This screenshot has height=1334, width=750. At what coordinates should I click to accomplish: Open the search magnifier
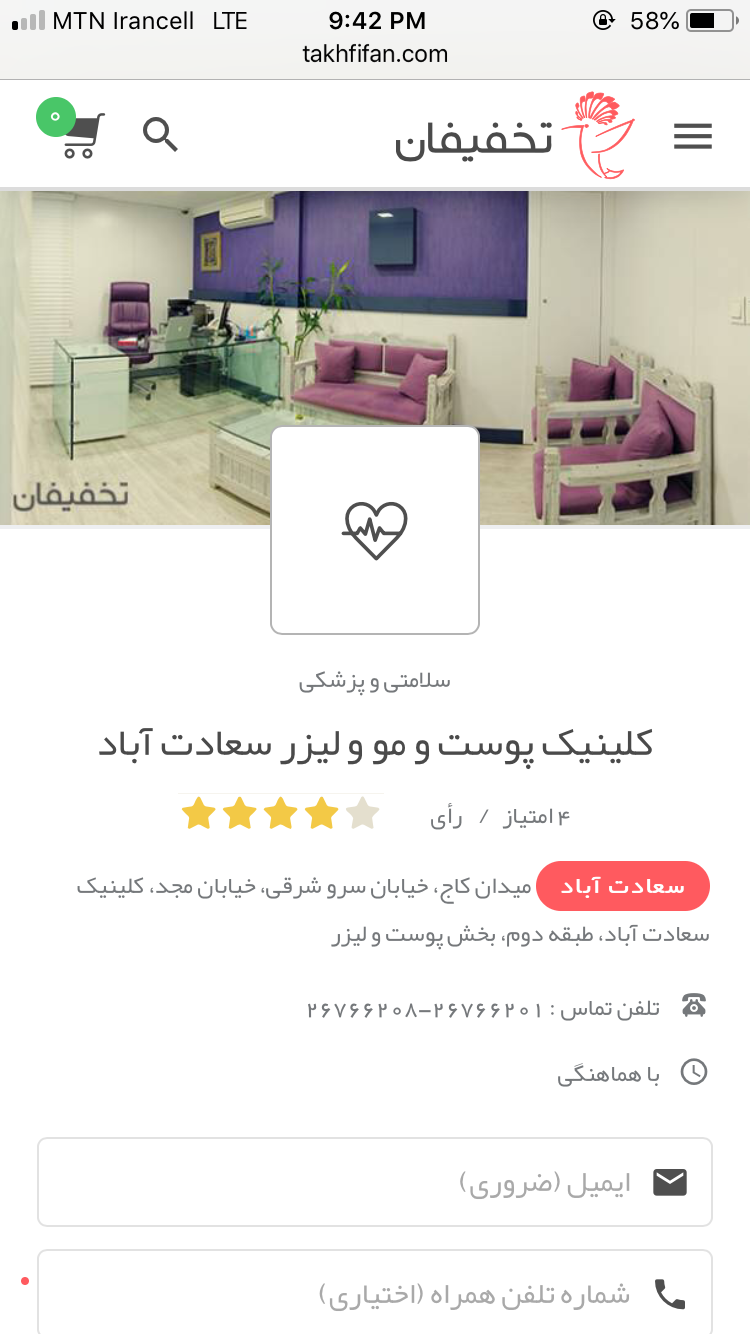[x=160, y=133]
